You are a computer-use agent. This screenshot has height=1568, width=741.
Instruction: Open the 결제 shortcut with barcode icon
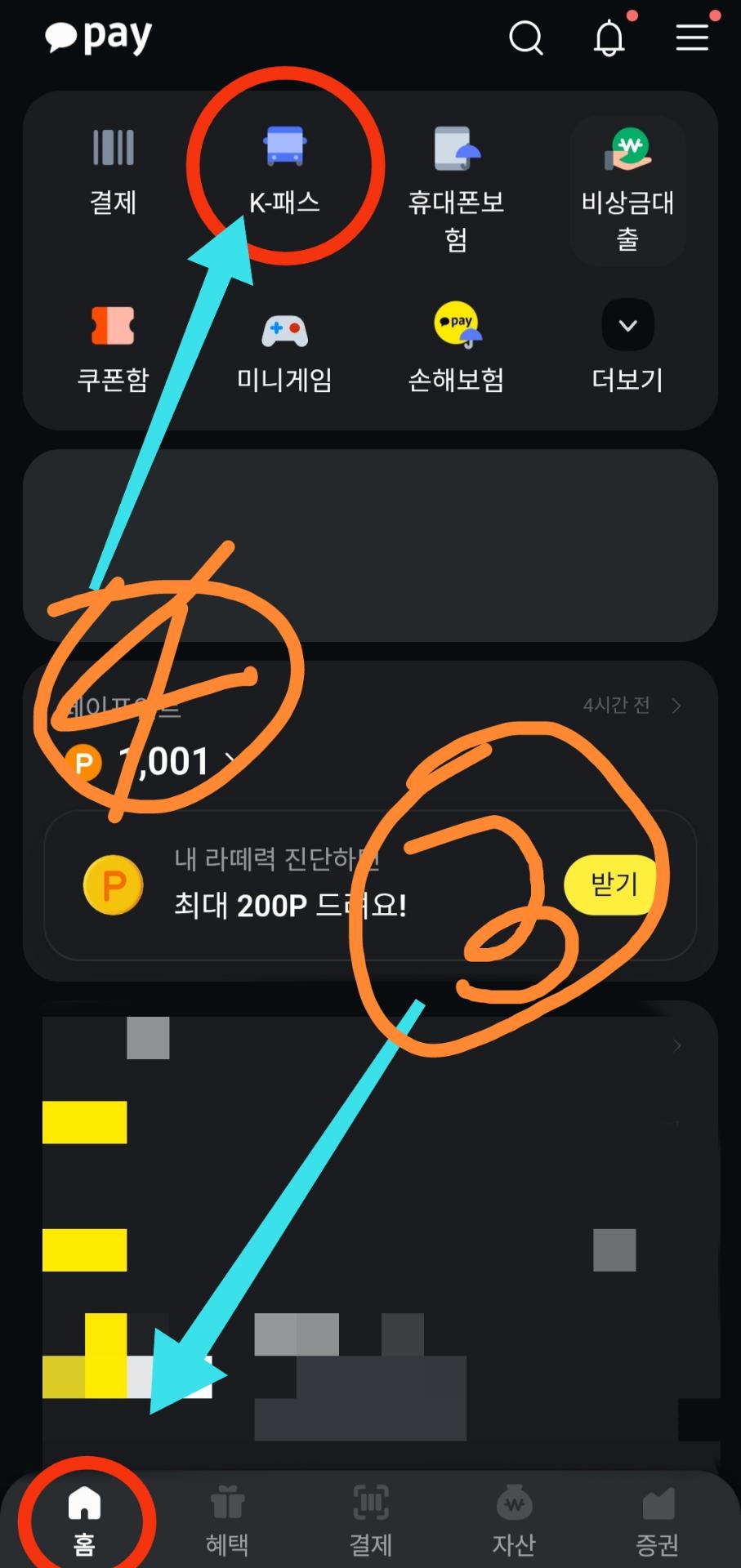pos(113,171)
